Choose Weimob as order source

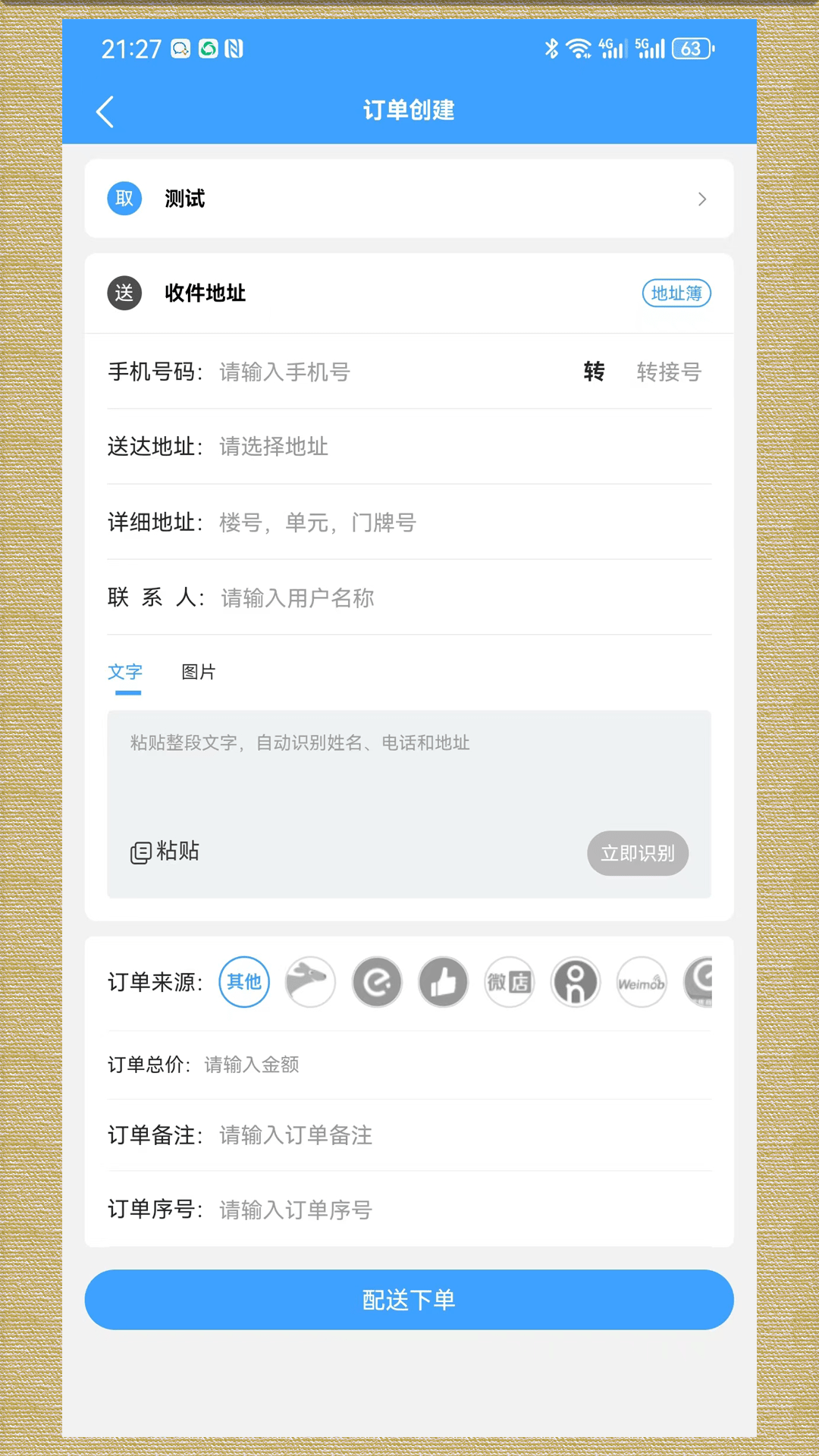(x=642, y=982)
